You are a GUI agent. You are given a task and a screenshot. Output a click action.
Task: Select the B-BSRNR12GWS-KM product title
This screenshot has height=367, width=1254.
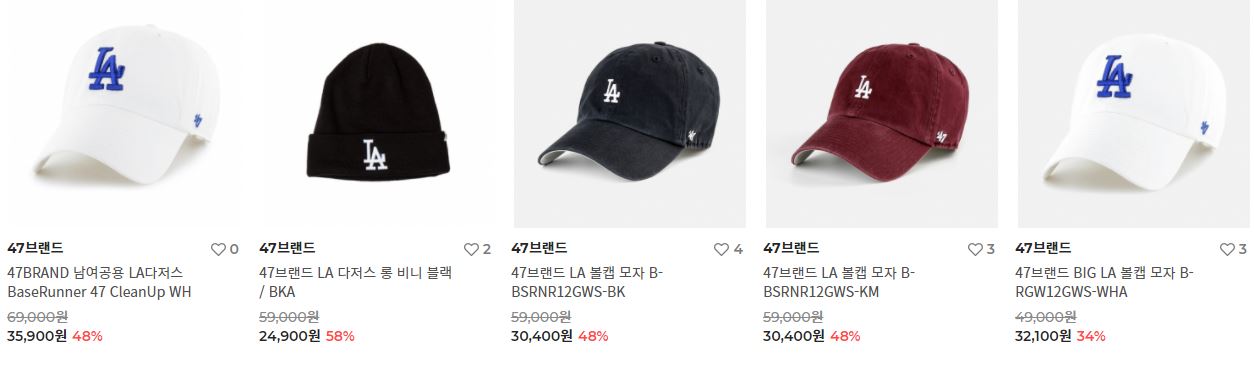(839, 282)
